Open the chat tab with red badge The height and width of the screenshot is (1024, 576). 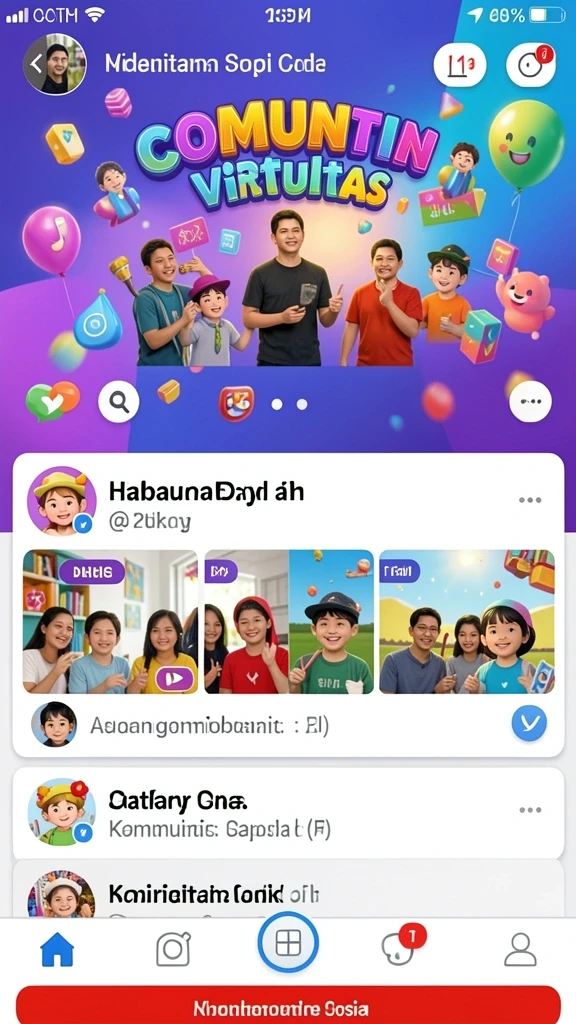400,946
